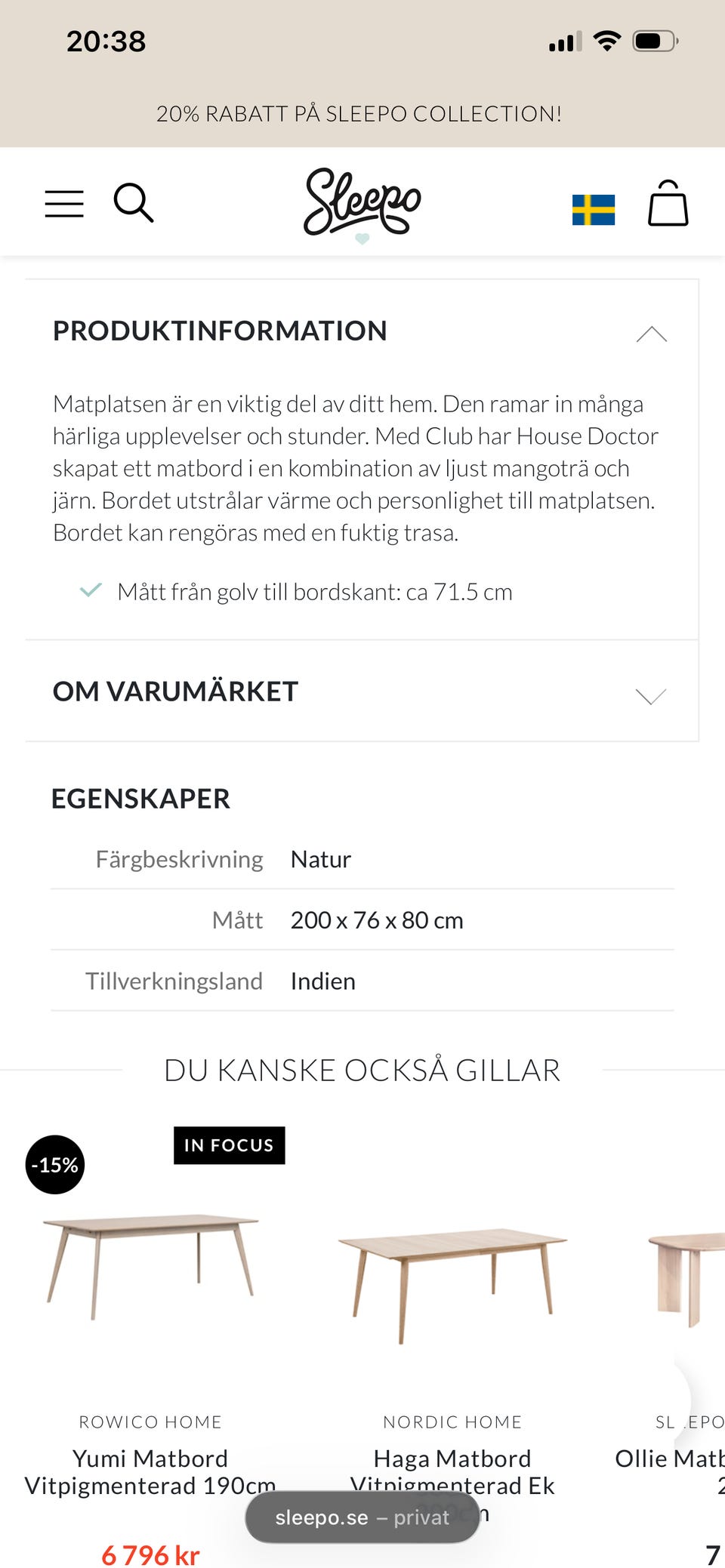Tap the Wi-Fi icon in the status bar
Image resolution: width=725 pixels, height=1568 pixels.
click(x=605, y=42)
